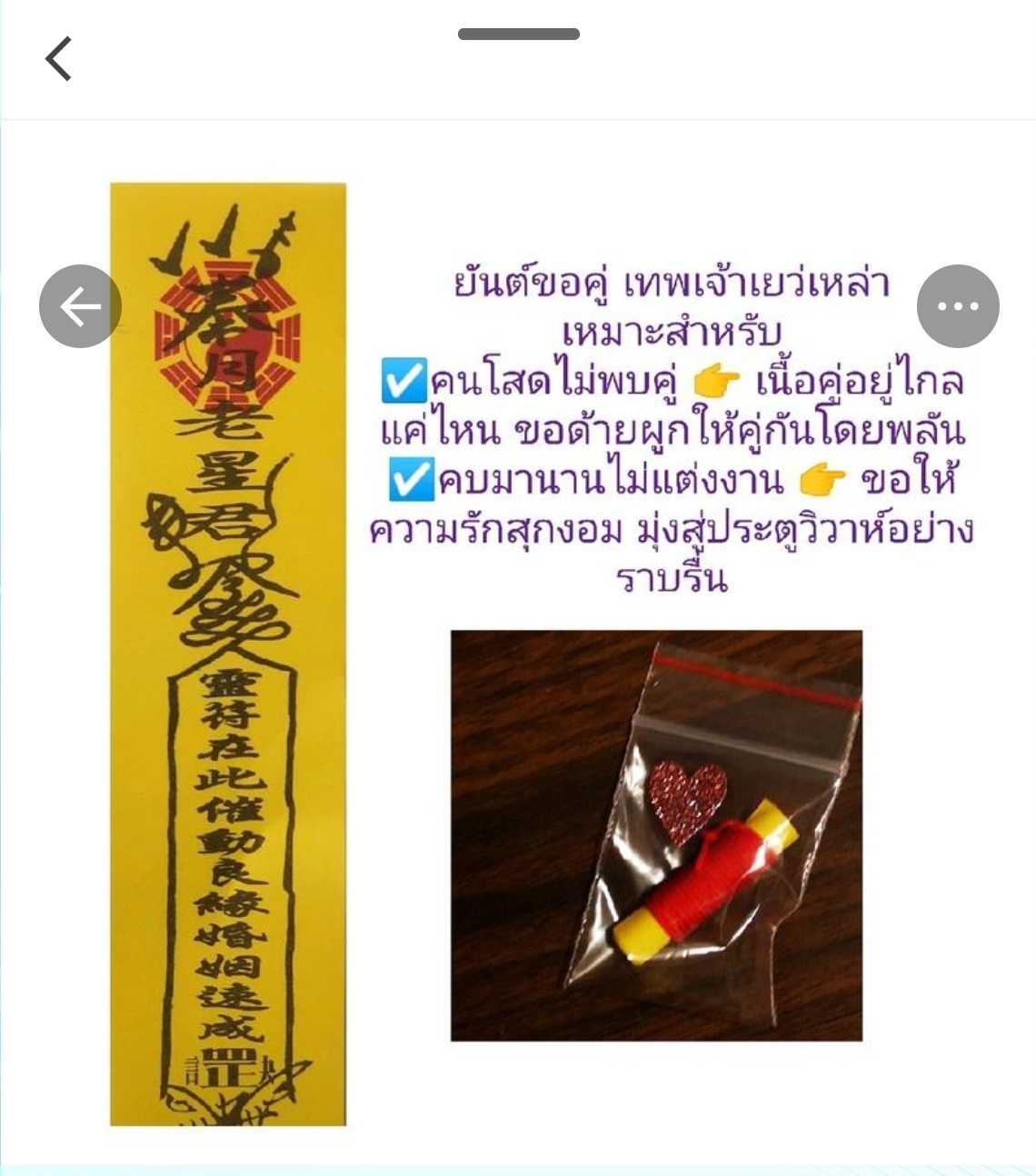1036x1176 pixels.
Task: Tap the back chevron in the header
Action: 59,59
